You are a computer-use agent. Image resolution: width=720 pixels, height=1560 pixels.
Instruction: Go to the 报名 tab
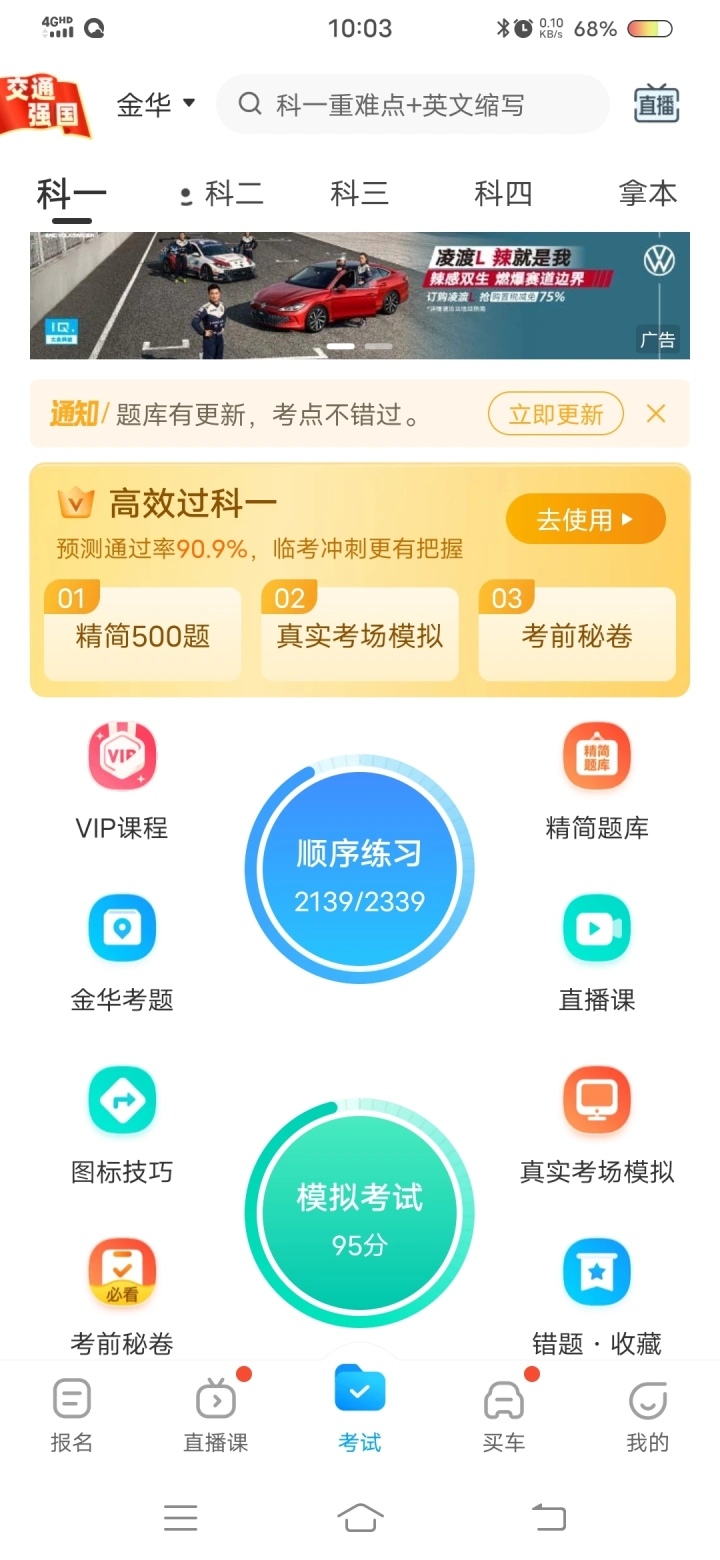pos(72,1415)
